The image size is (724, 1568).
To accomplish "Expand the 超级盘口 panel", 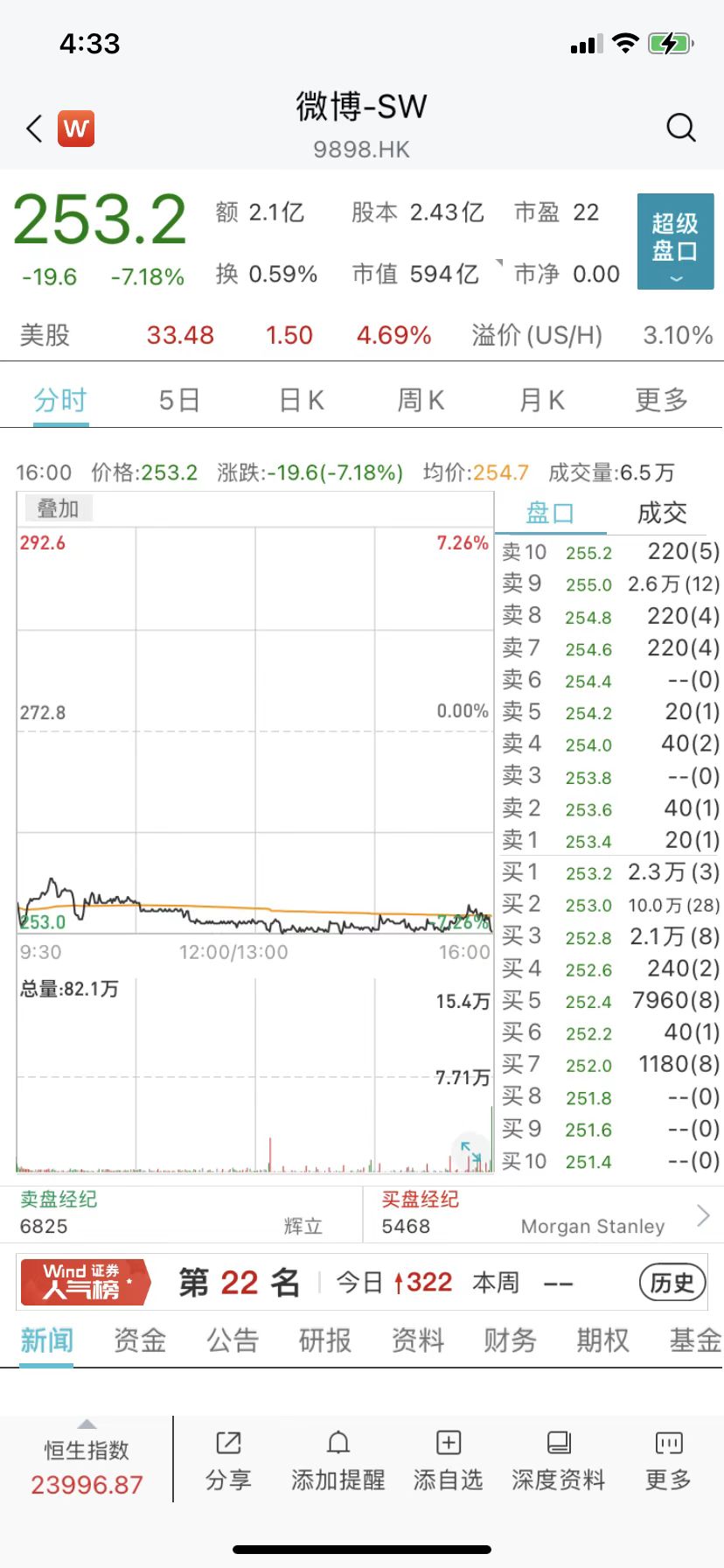I will [675, 241].
